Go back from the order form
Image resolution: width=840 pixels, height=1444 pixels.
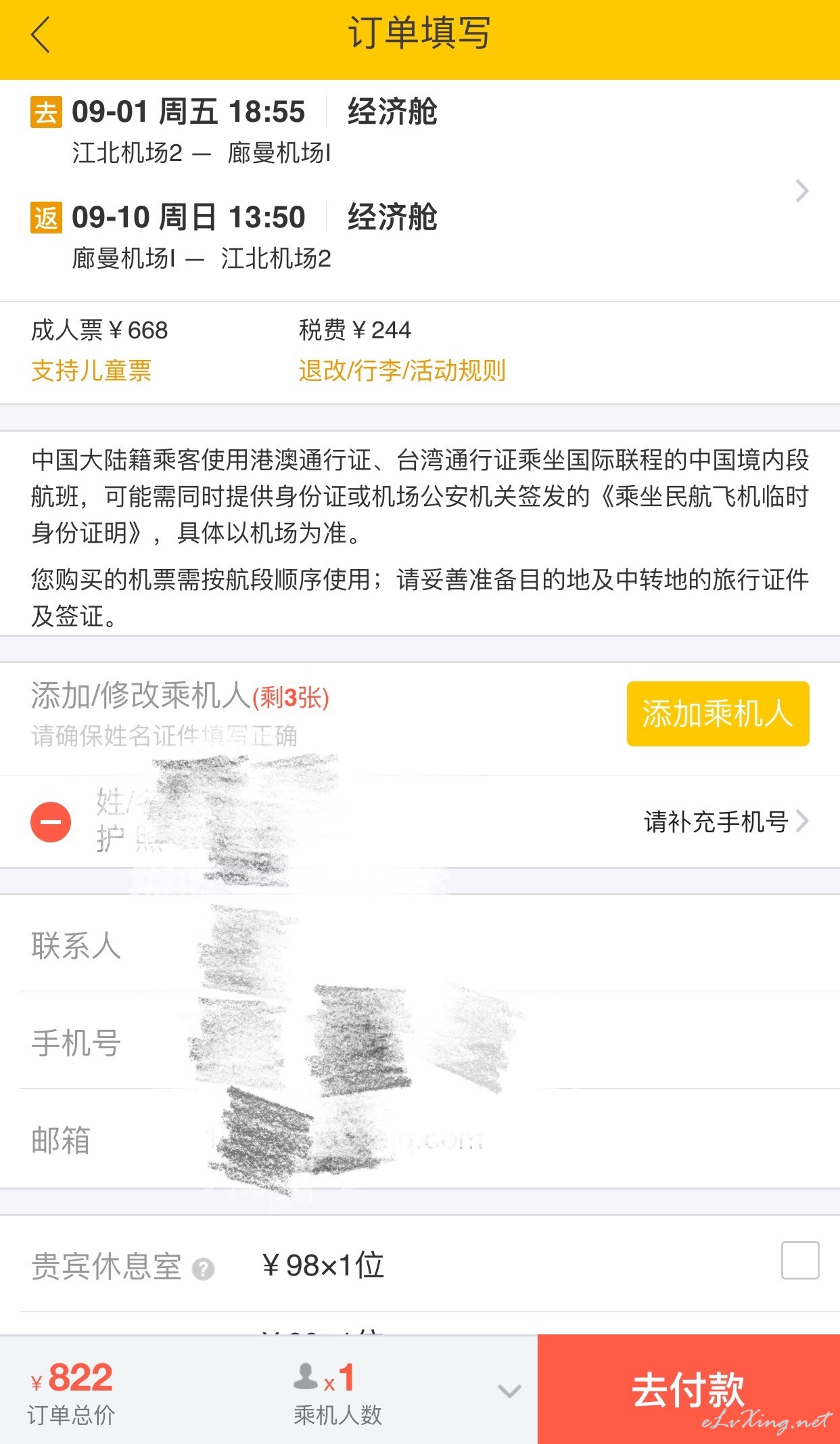pos(41,35)
